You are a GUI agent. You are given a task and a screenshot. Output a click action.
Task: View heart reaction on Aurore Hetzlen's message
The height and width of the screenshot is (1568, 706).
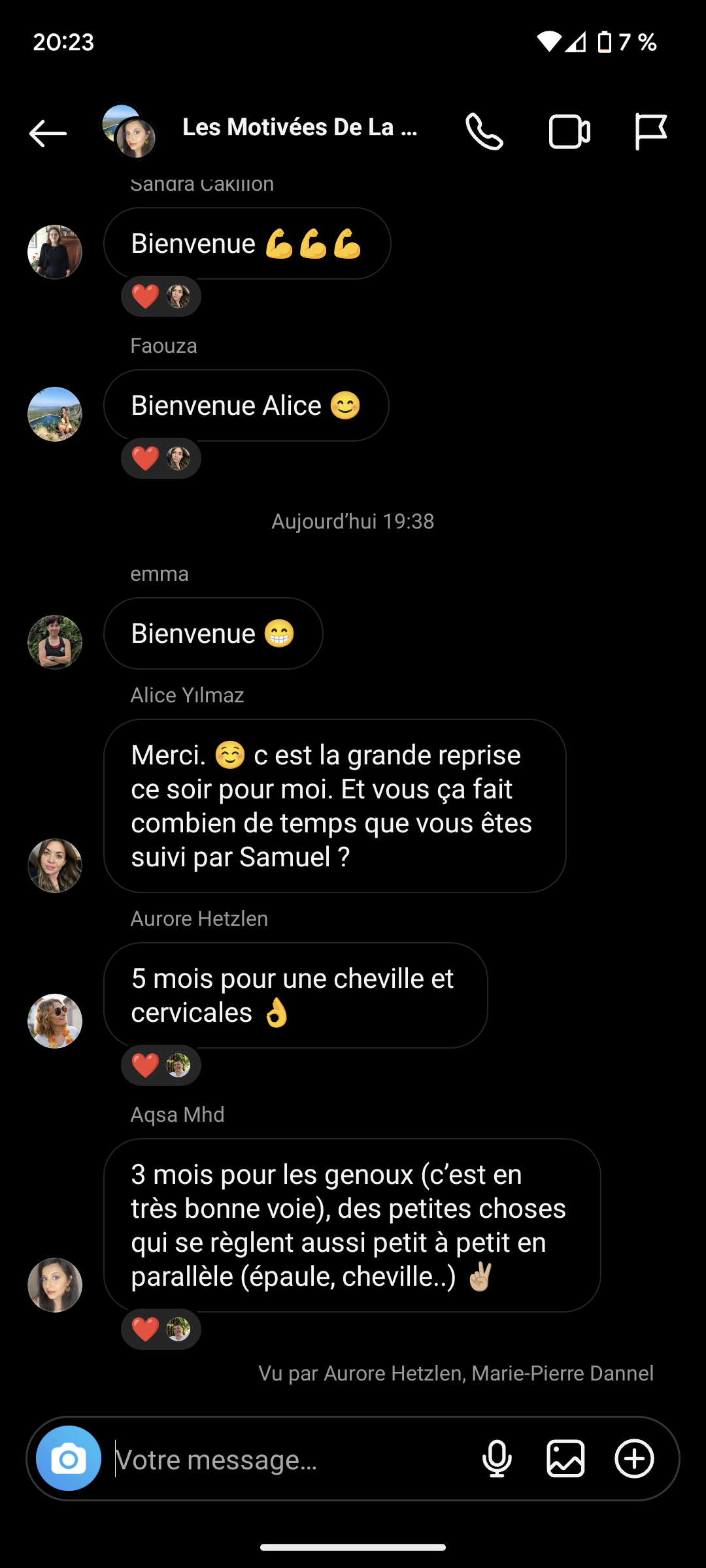(161, 1066)
